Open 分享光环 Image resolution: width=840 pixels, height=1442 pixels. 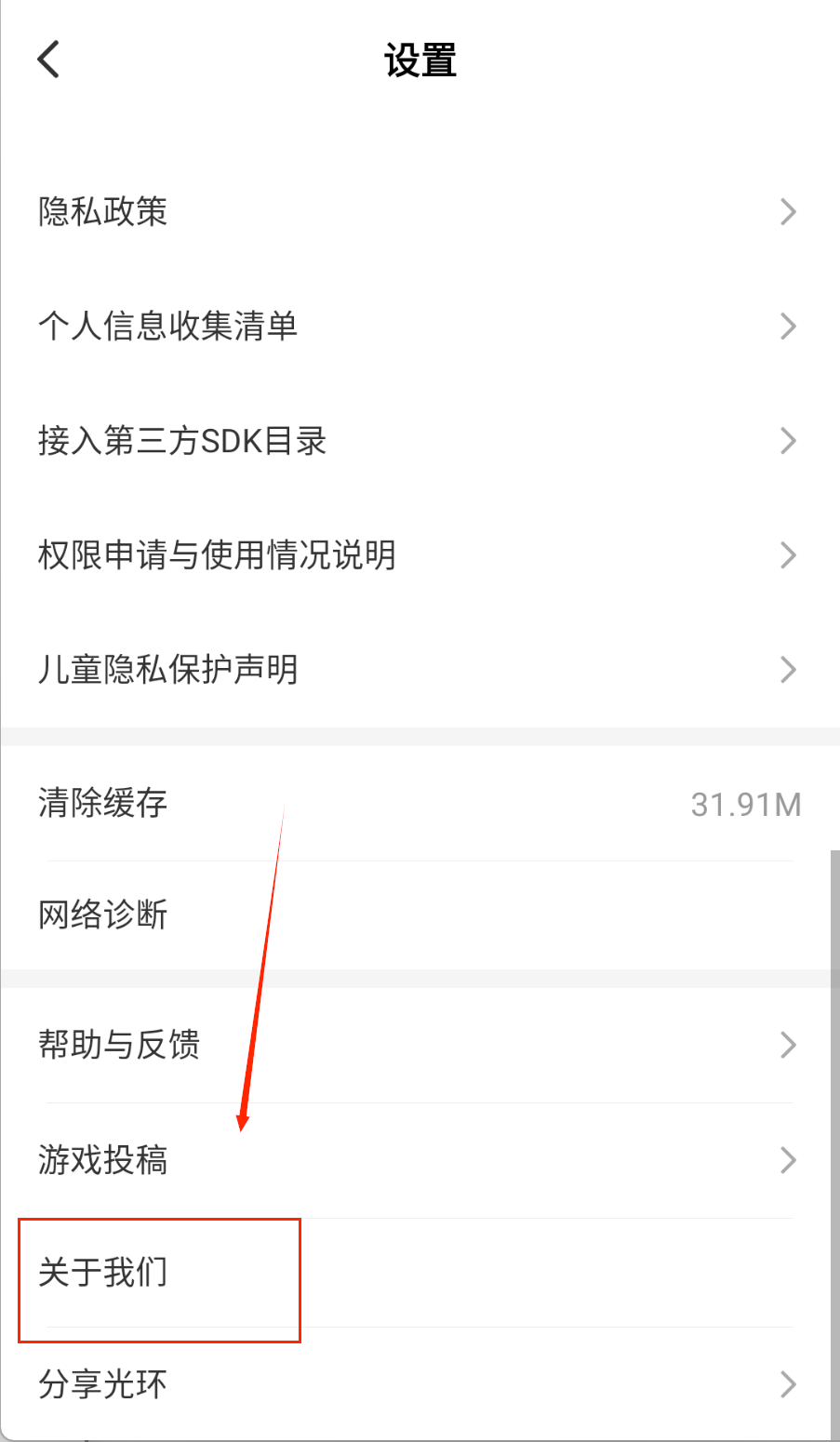(419, 1385)
